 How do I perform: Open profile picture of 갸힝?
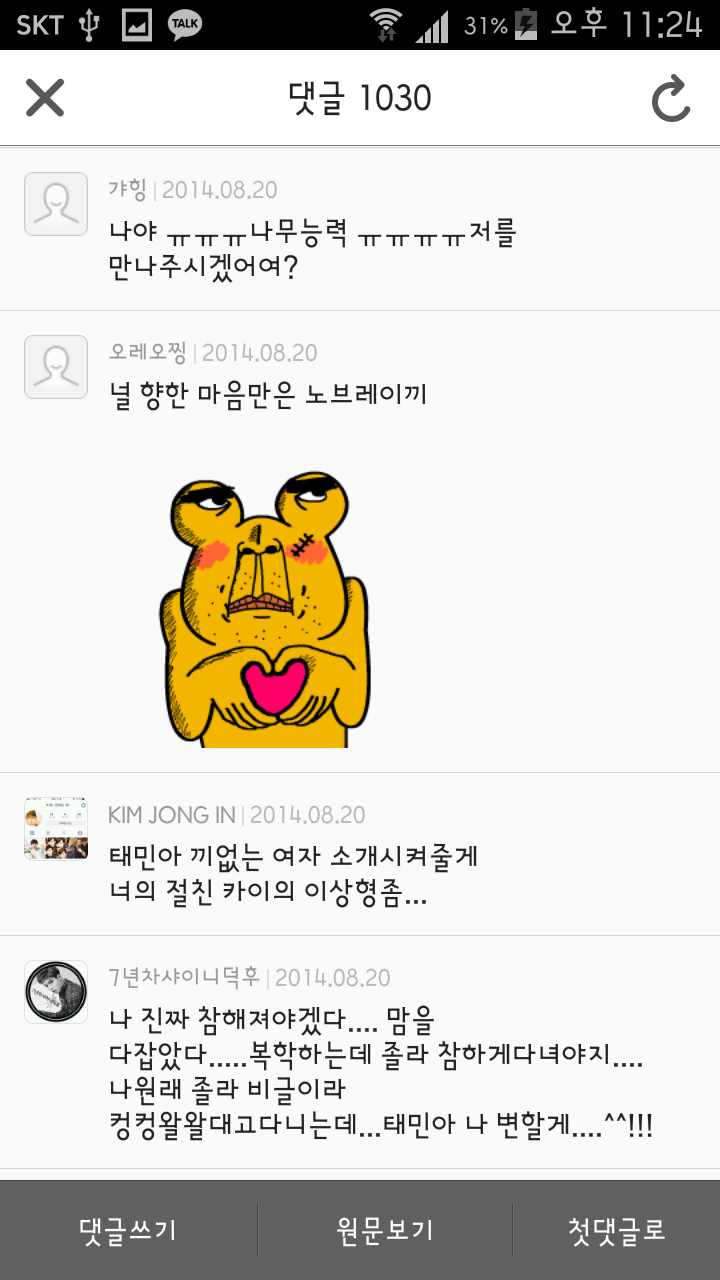pos(56,204)
